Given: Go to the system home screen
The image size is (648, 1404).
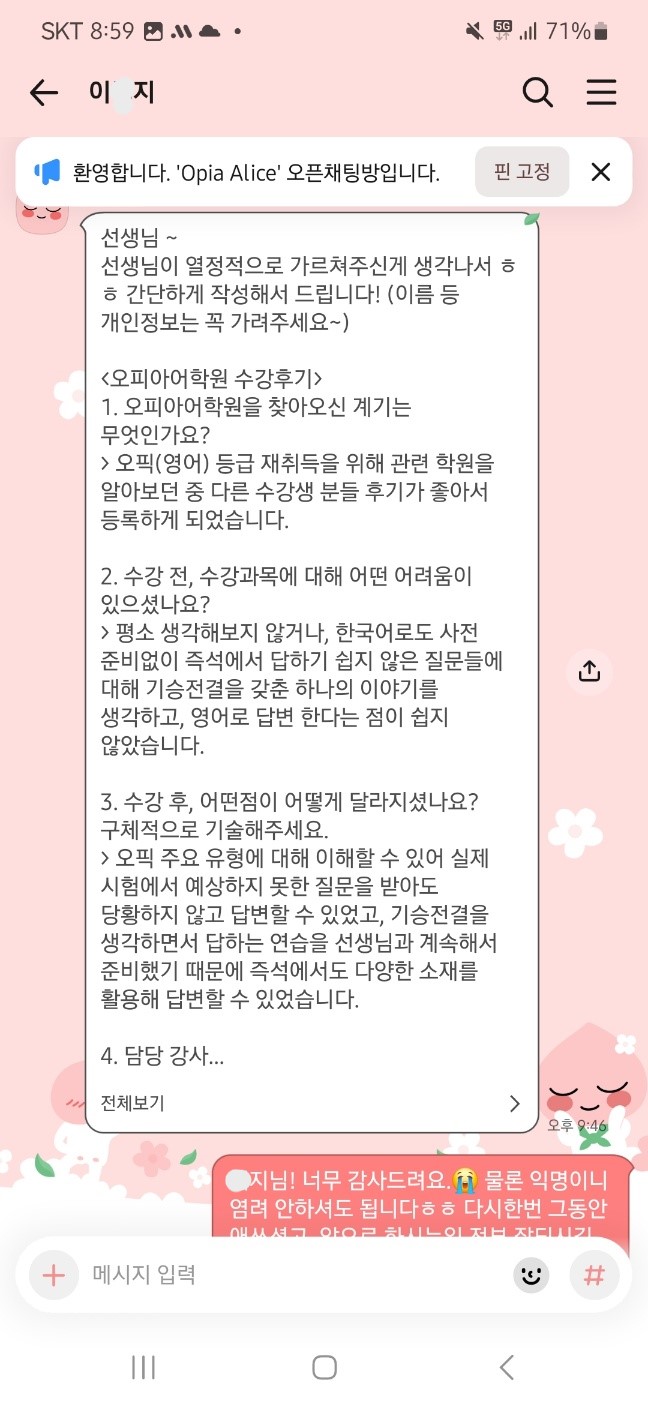Looking at the screenshot, I should [x=324, y=1367].
